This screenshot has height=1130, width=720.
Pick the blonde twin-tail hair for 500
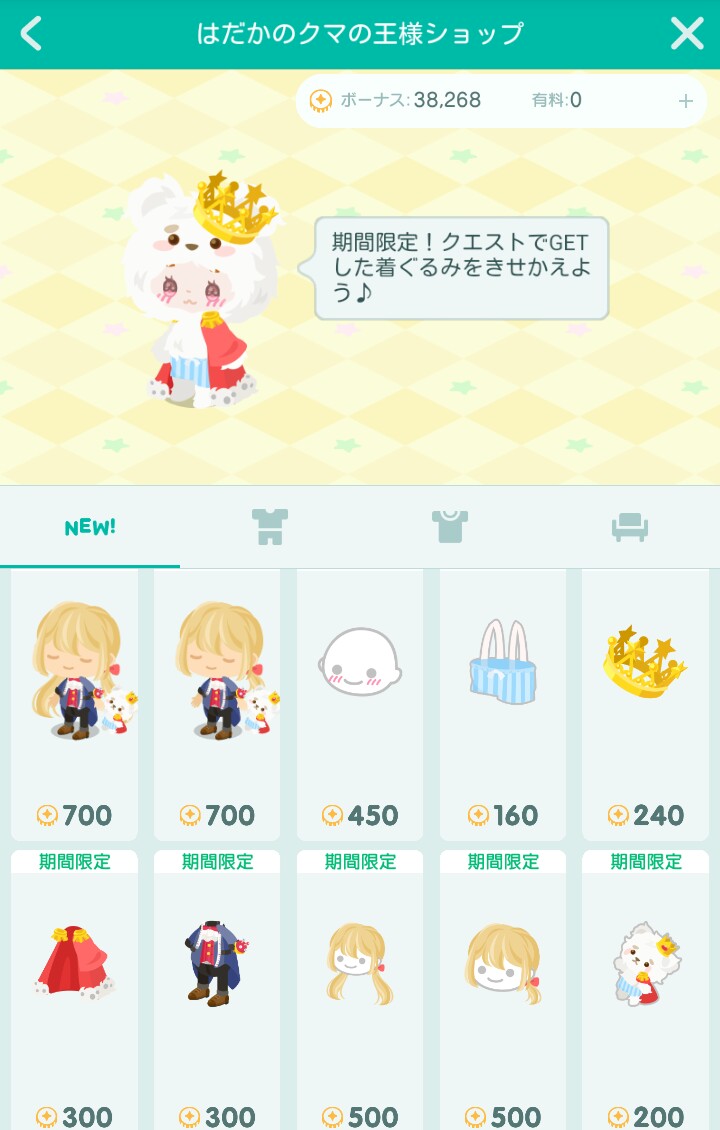pyautogui.click(x=360, y=980)
